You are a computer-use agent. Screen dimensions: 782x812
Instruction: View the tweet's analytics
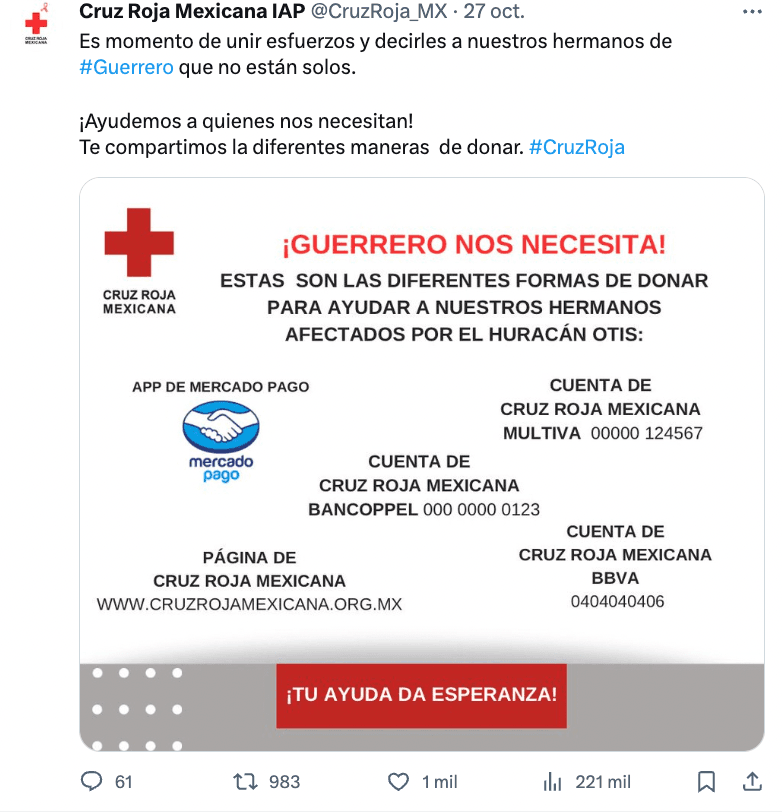(553, 781)
